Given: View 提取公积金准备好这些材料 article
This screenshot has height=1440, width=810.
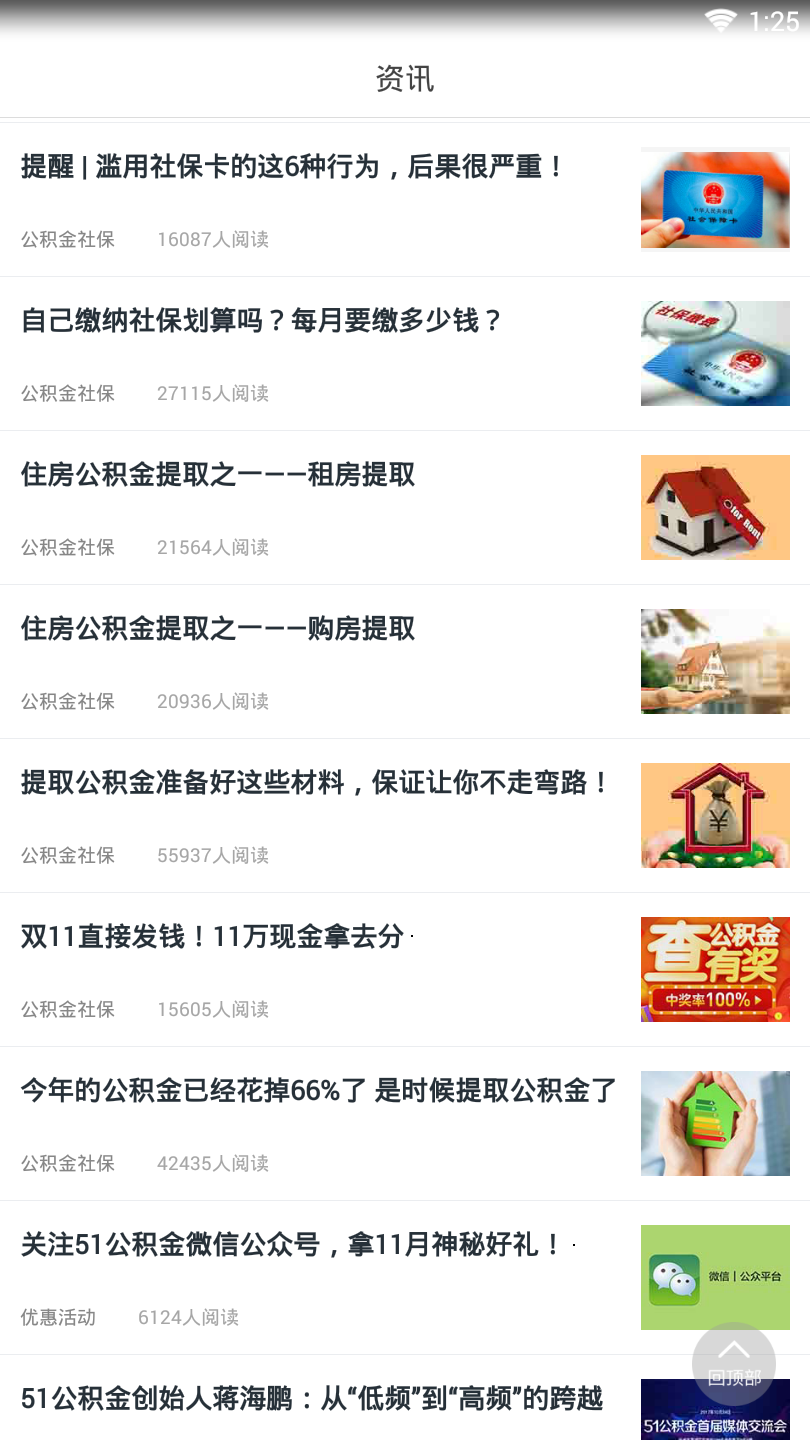Looking at the screenshot, I should click(x=315, y=783).
